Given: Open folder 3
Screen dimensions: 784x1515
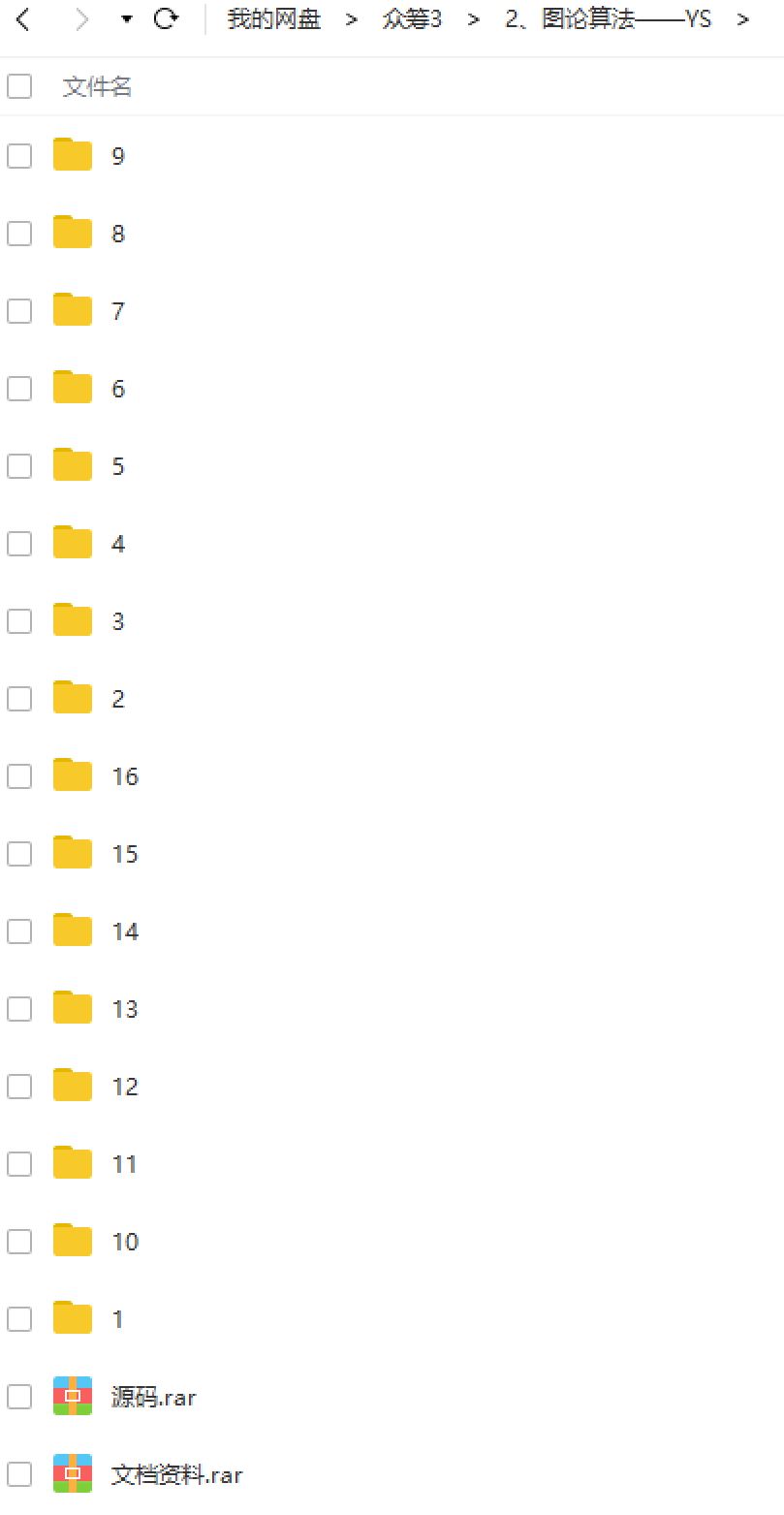Looking at the screenshot, I should pos(118,621).
